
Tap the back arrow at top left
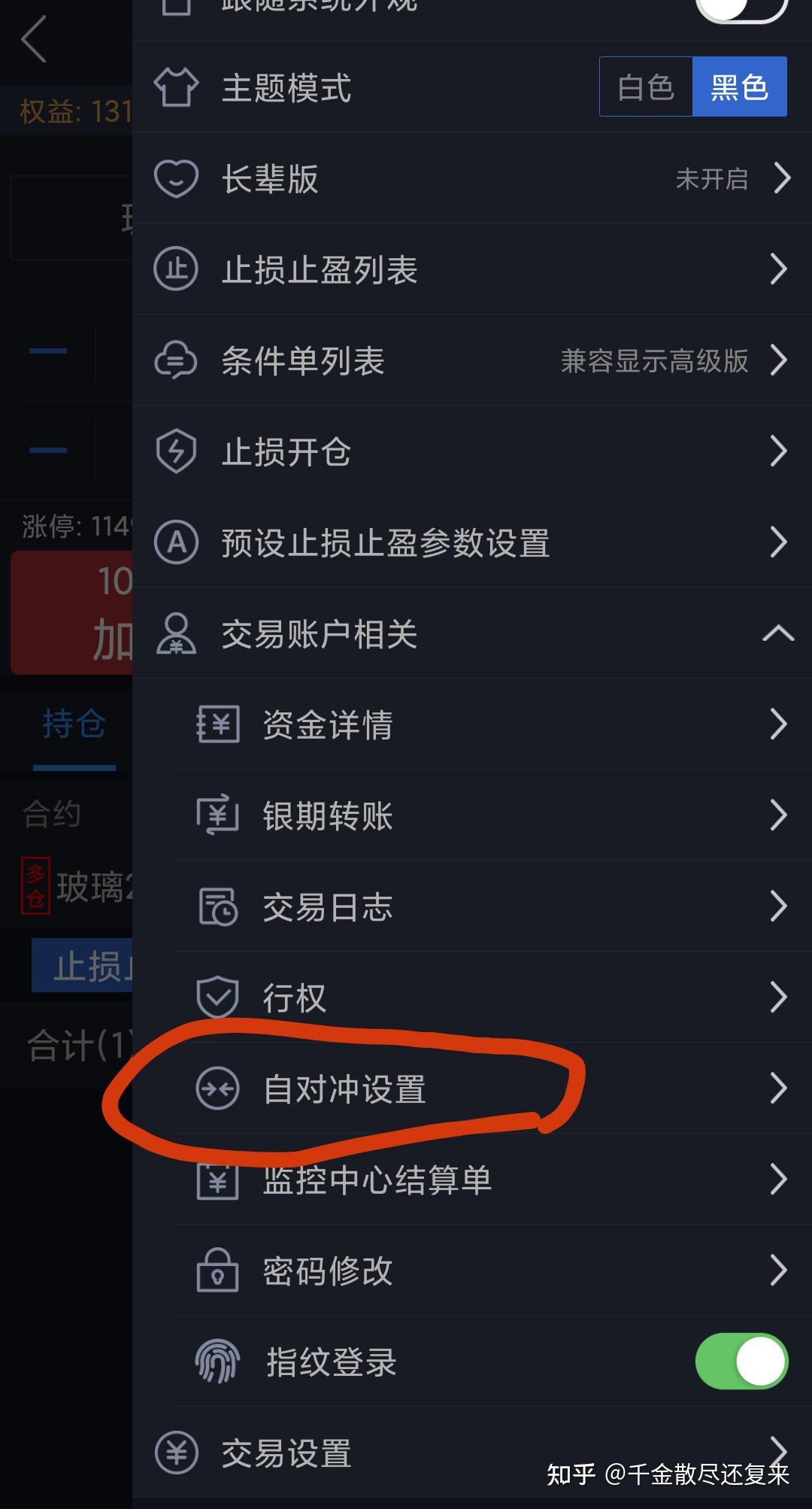[x=34, y=39]
